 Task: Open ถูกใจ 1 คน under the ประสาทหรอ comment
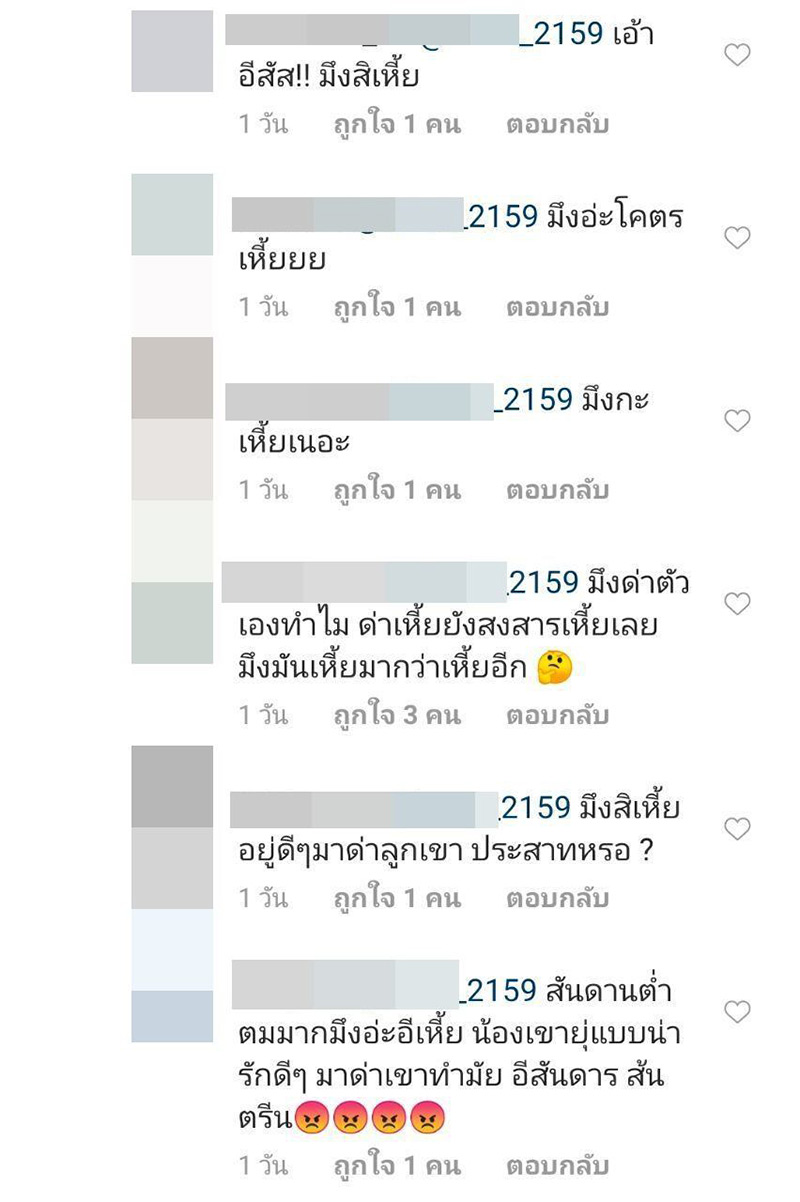[x=397, y=898]
